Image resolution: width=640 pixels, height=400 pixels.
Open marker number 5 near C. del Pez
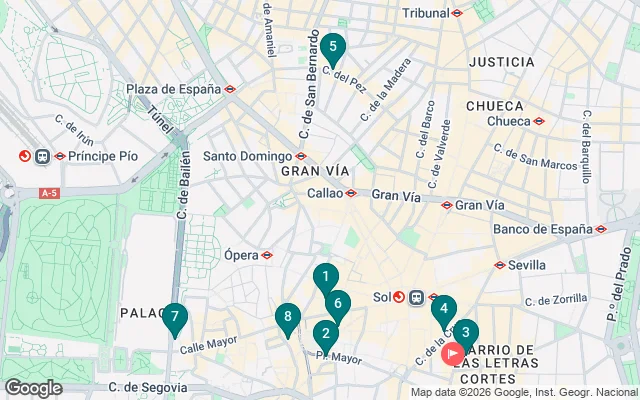(x=333, y=46)
